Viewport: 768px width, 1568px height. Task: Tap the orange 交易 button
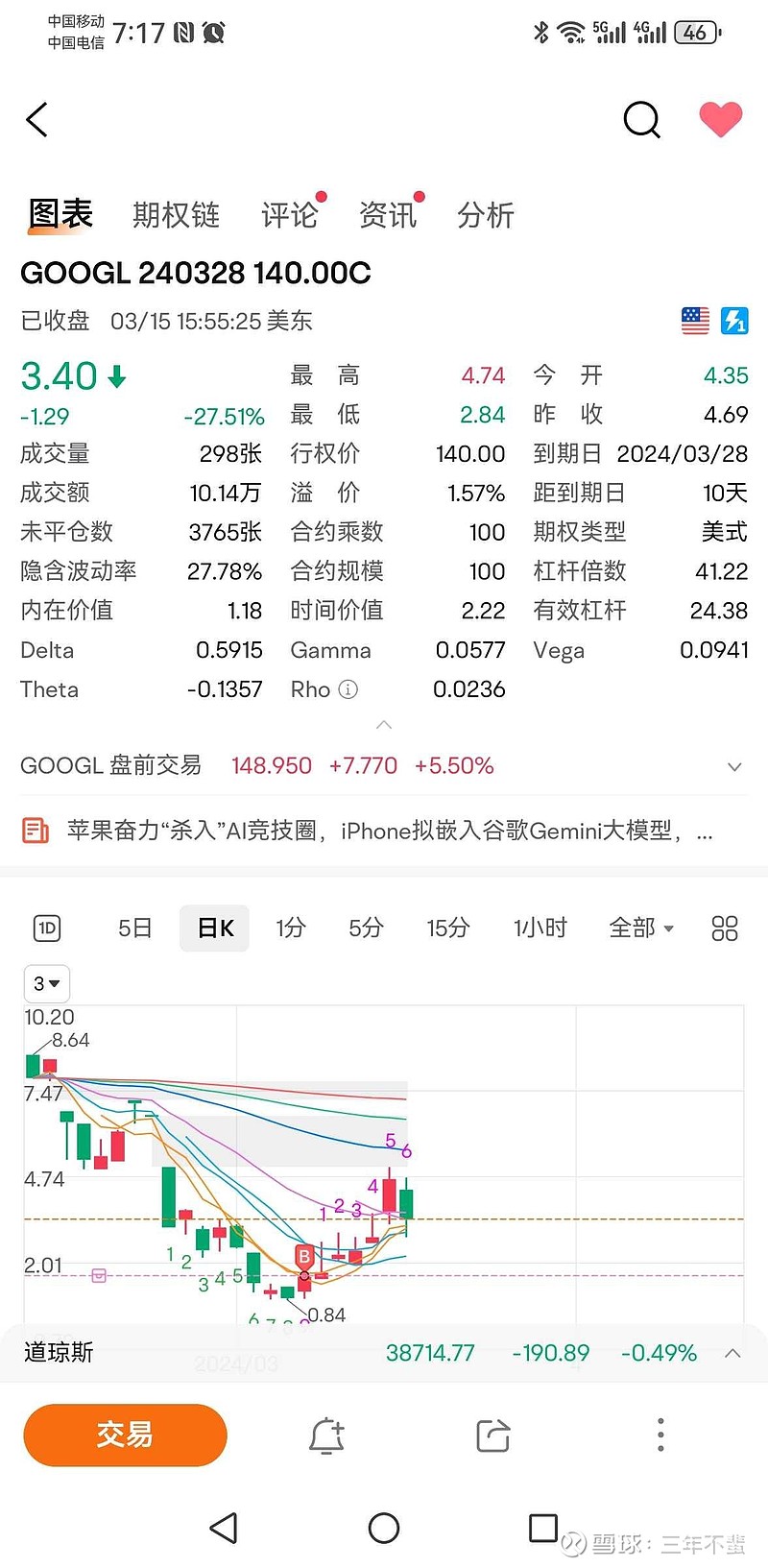pos(125,1435)
